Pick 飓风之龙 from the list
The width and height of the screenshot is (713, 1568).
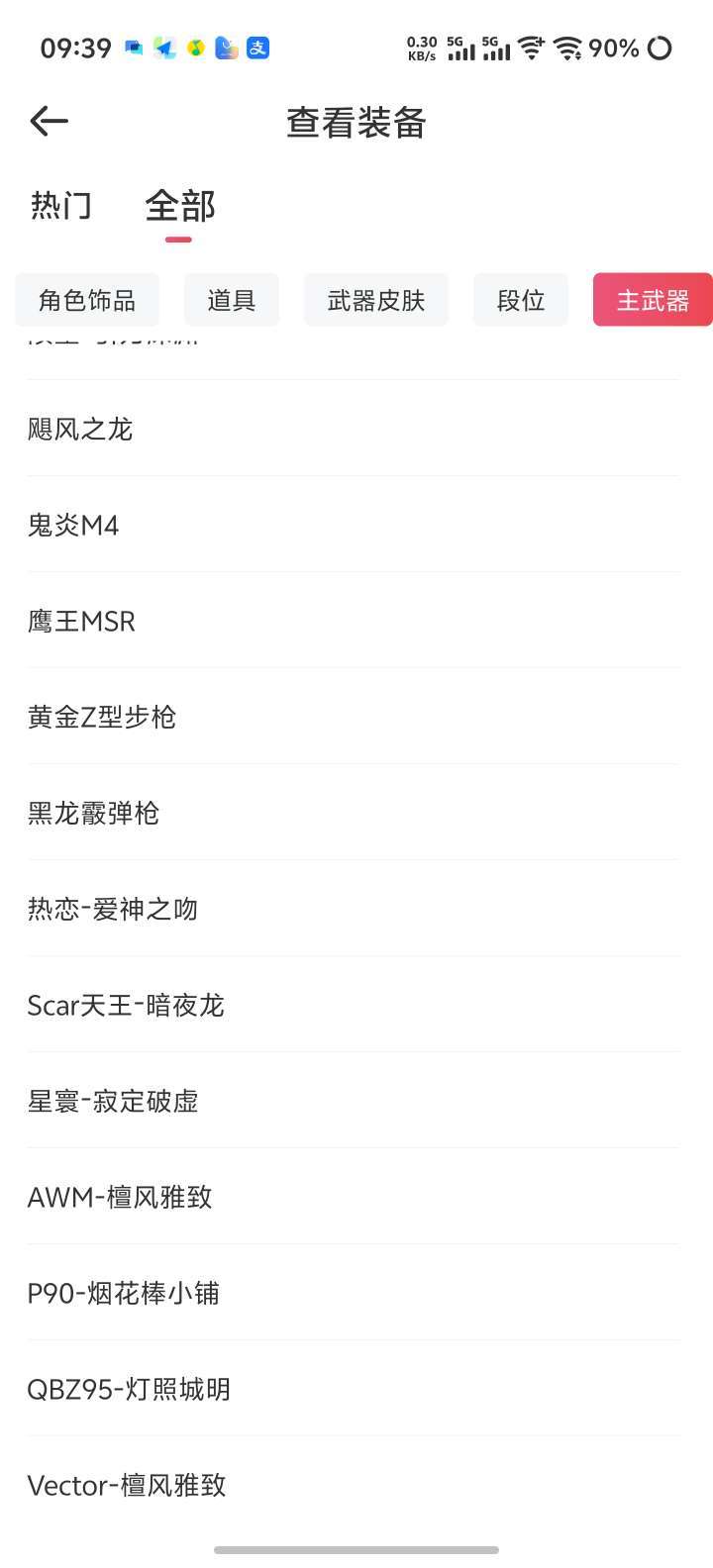[80, 429]
